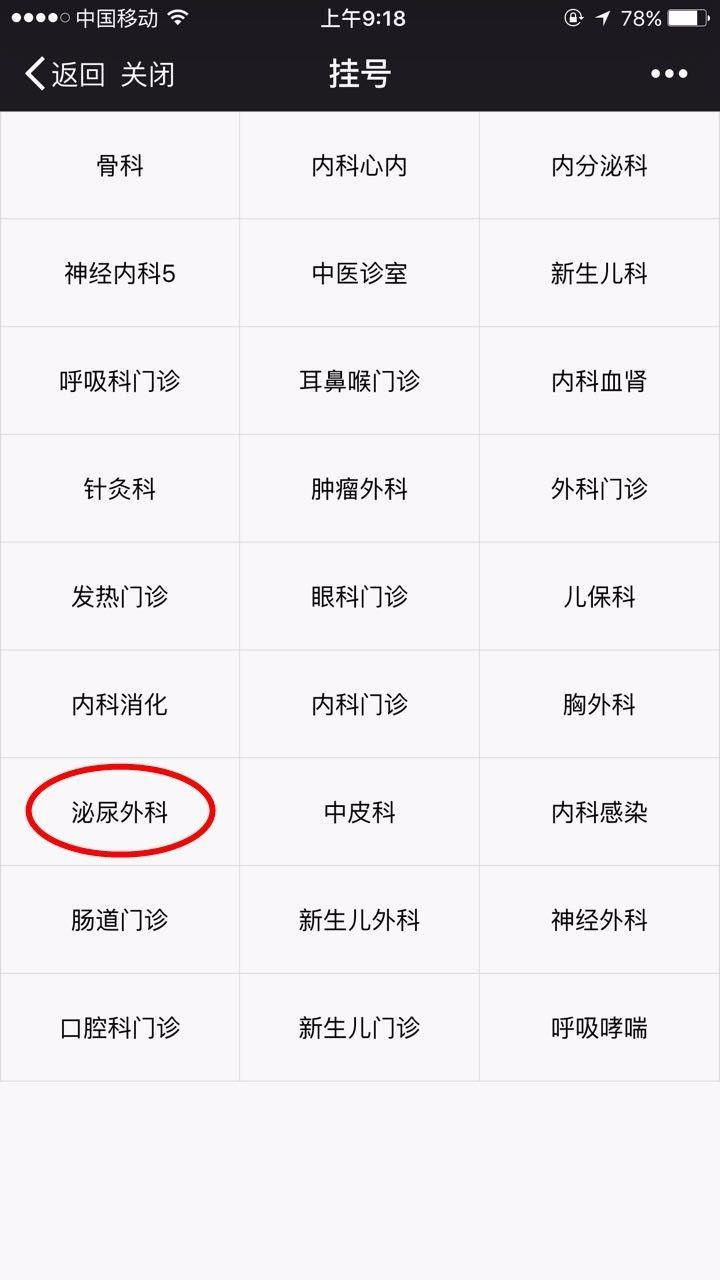Tap the 儿保科 tile
Screen dimensions: 720x1280
599,598
